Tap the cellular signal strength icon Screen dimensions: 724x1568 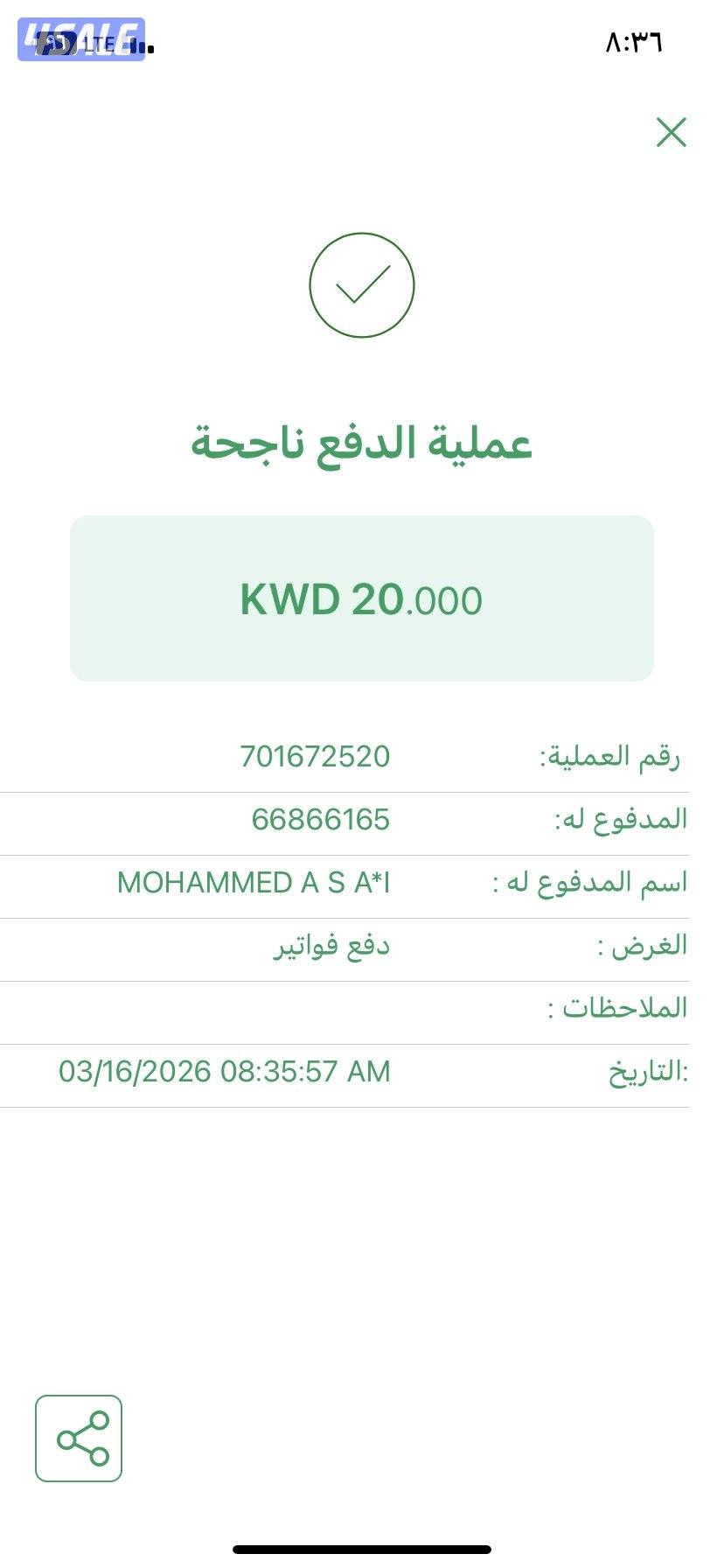[136, 45]
